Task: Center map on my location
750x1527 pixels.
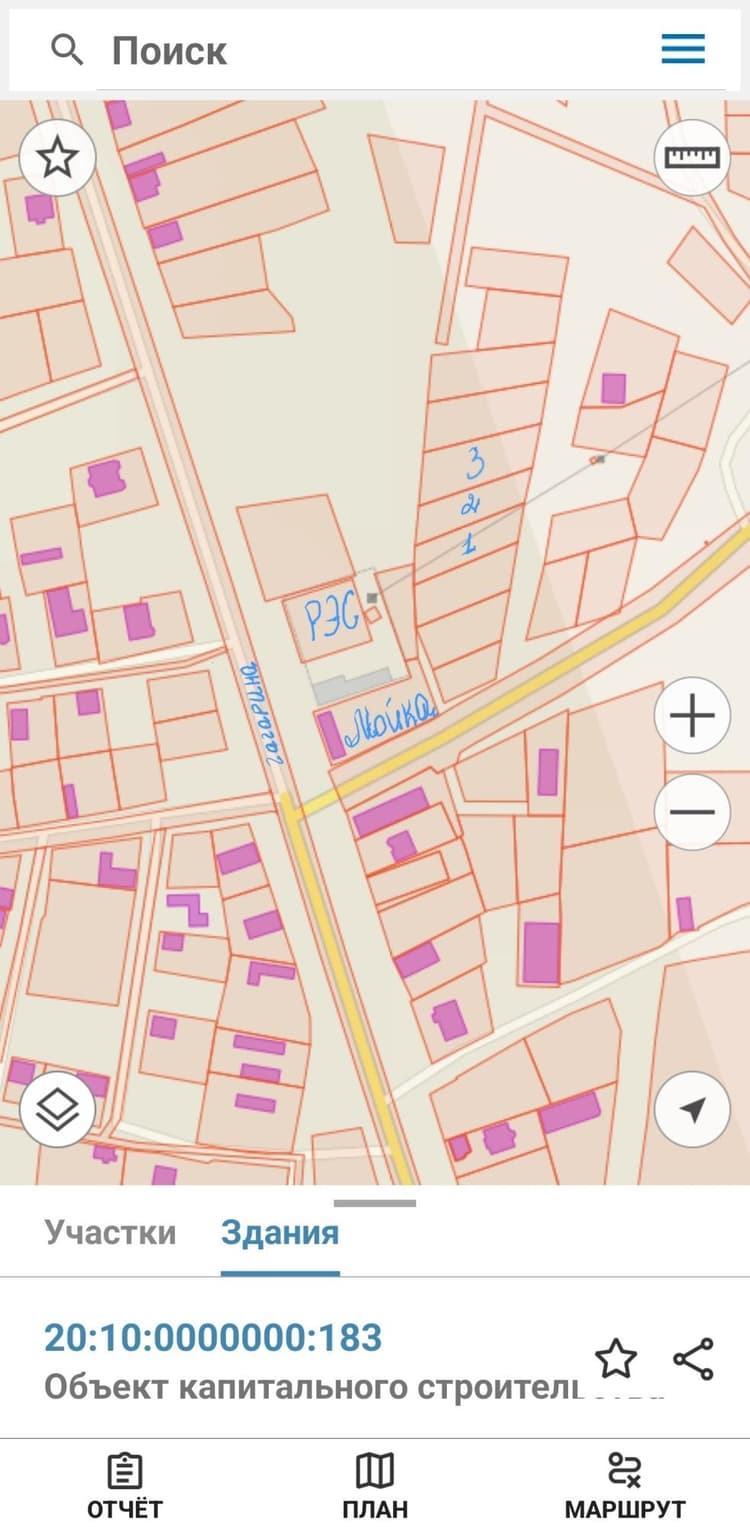Action: click(x=692, y=1109)
